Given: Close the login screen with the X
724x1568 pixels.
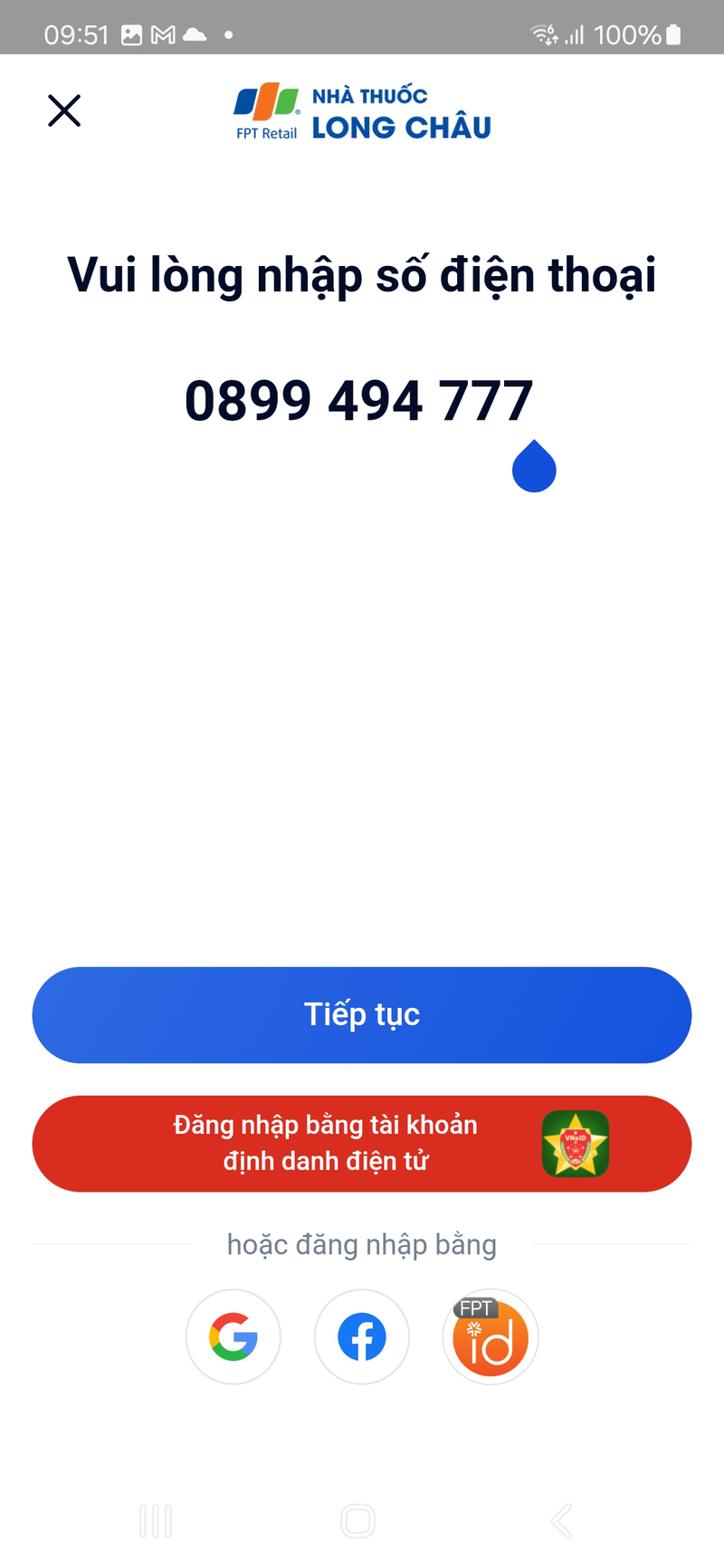Looking at the screenshot, I should click(x=64, y=111).
